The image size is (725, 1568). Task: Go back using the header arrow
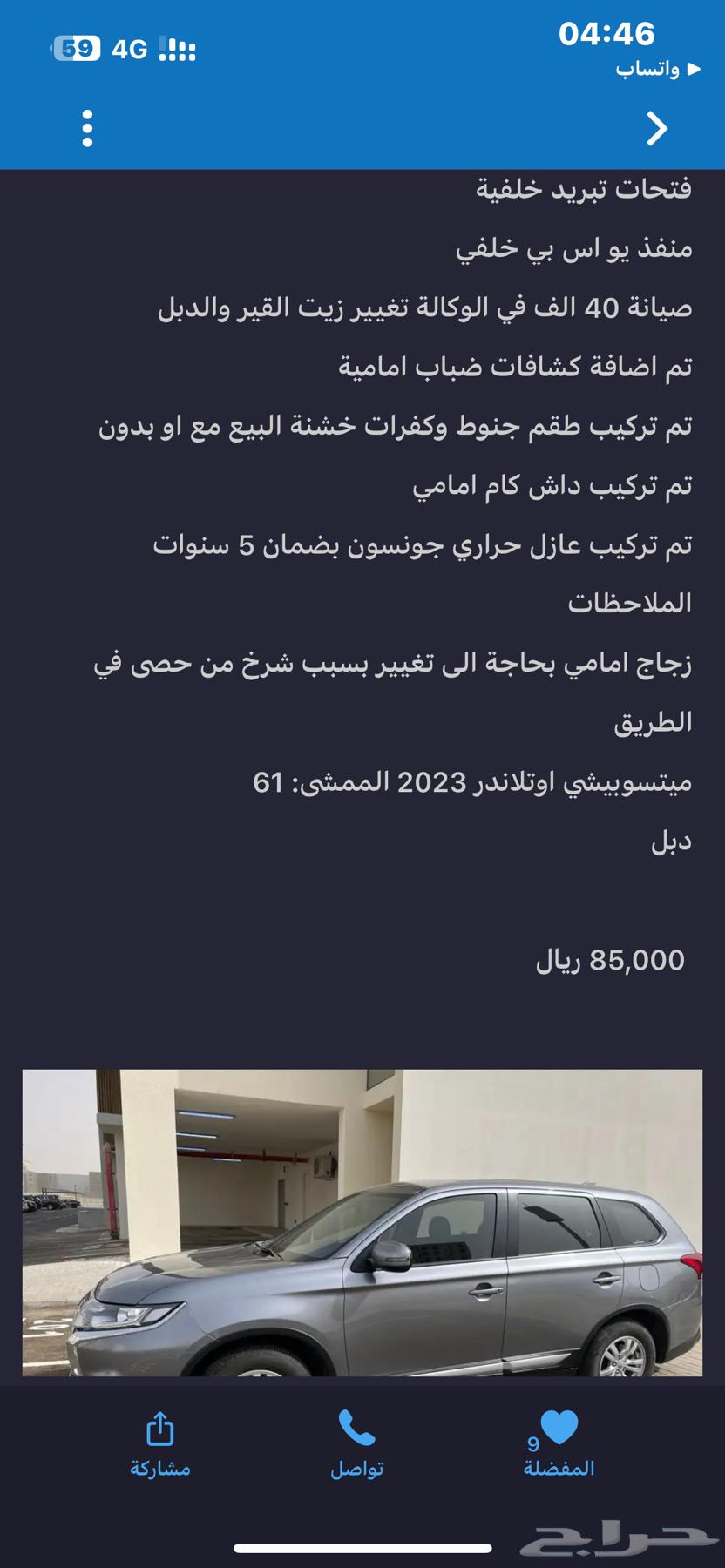tap(656, 129)
